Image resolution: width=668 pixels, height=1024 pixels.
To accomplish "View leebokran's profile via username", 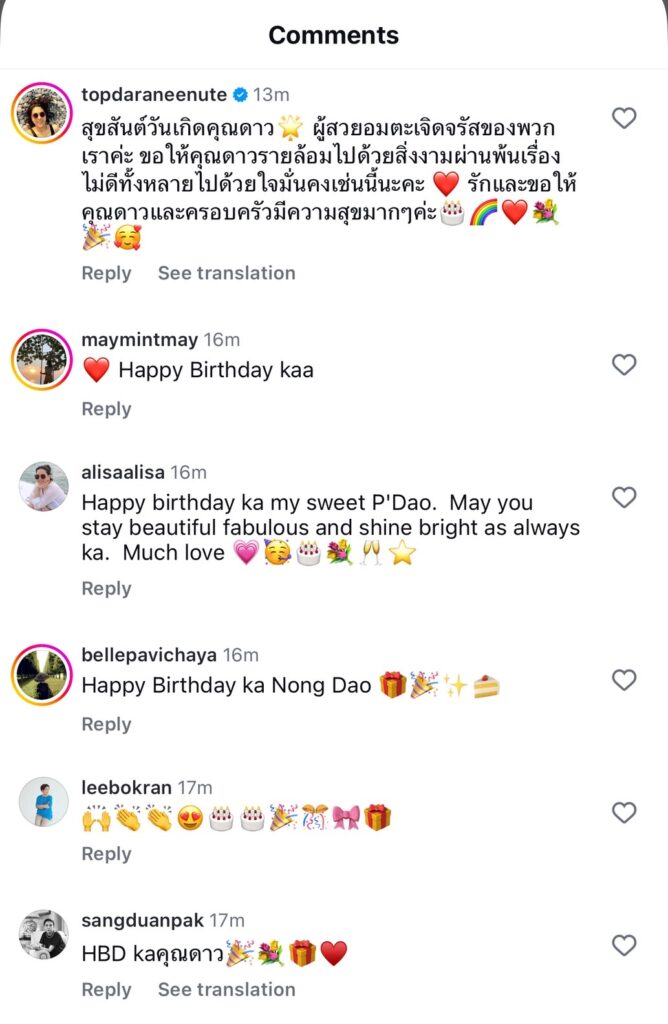I will [126, 788].
